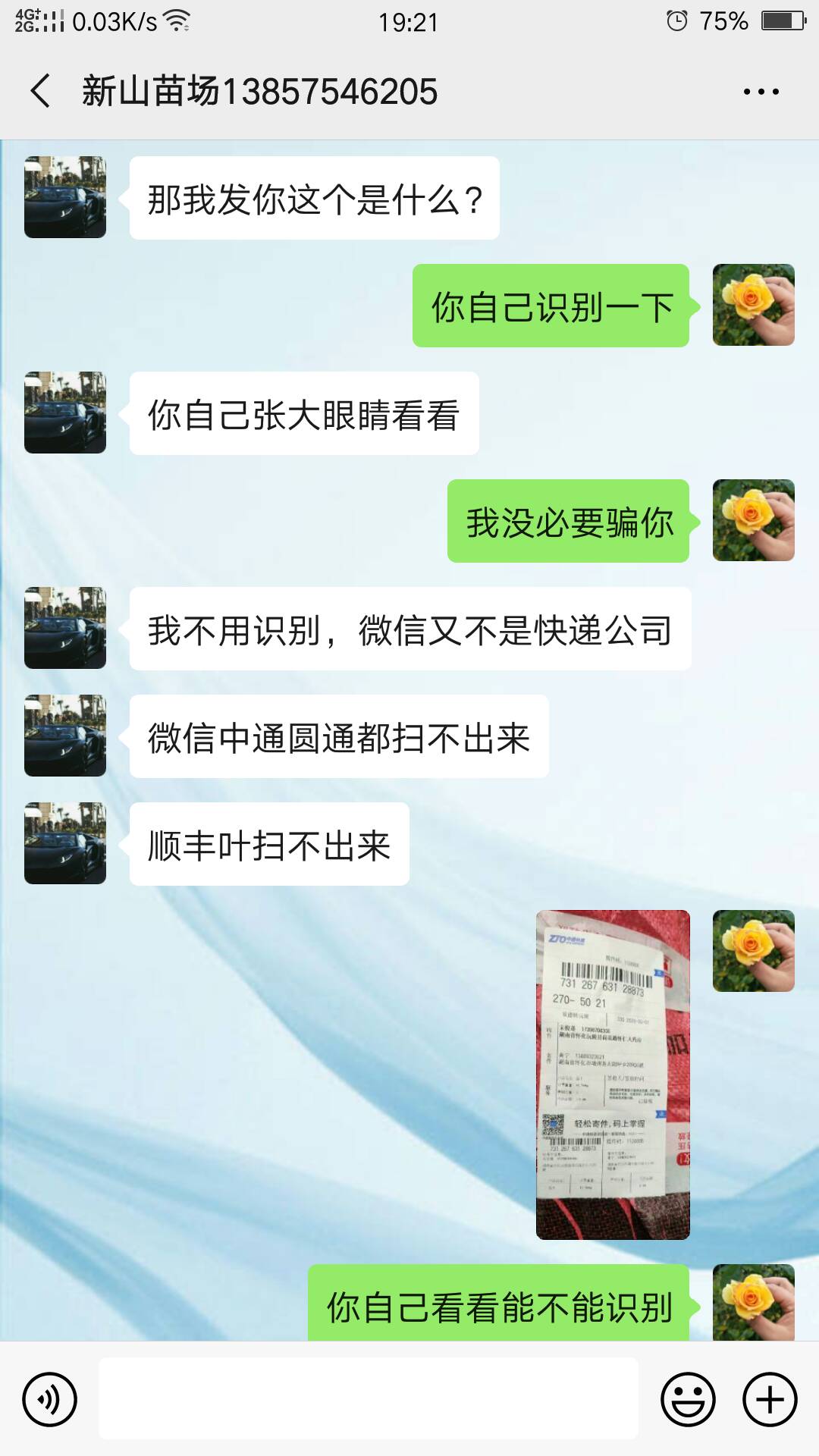The width and height of the screenshot is (819, 1456).
Task: Open contact's car avatar beside 那我发你这个是什么
Action: (65, 197)
